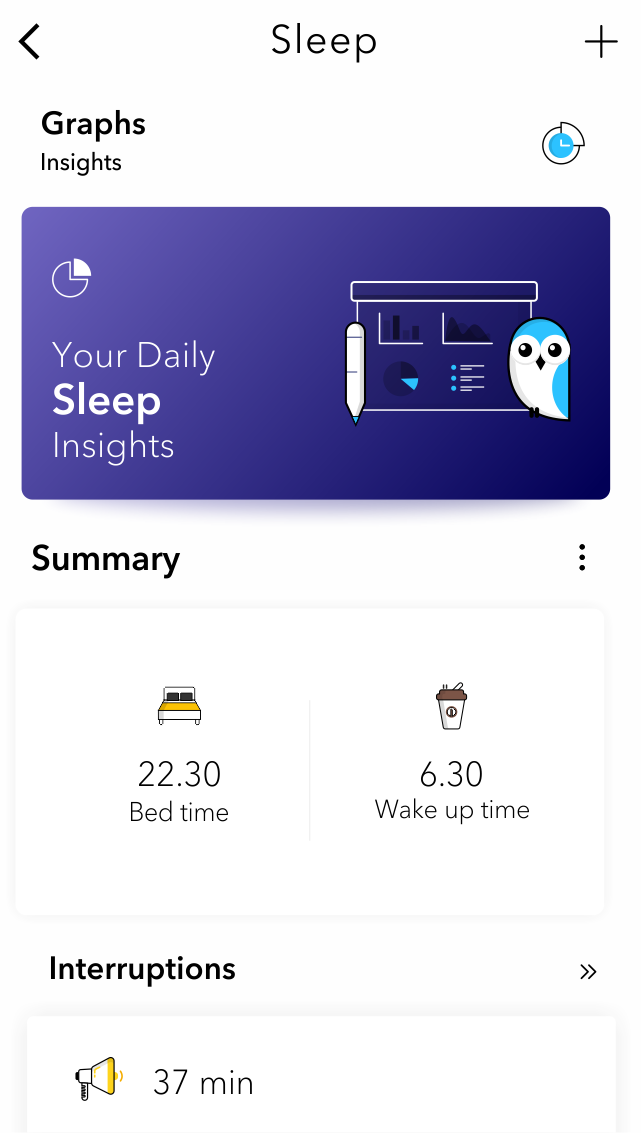Open Your Daily Sleep Insights banner

[x=315, y=352]
